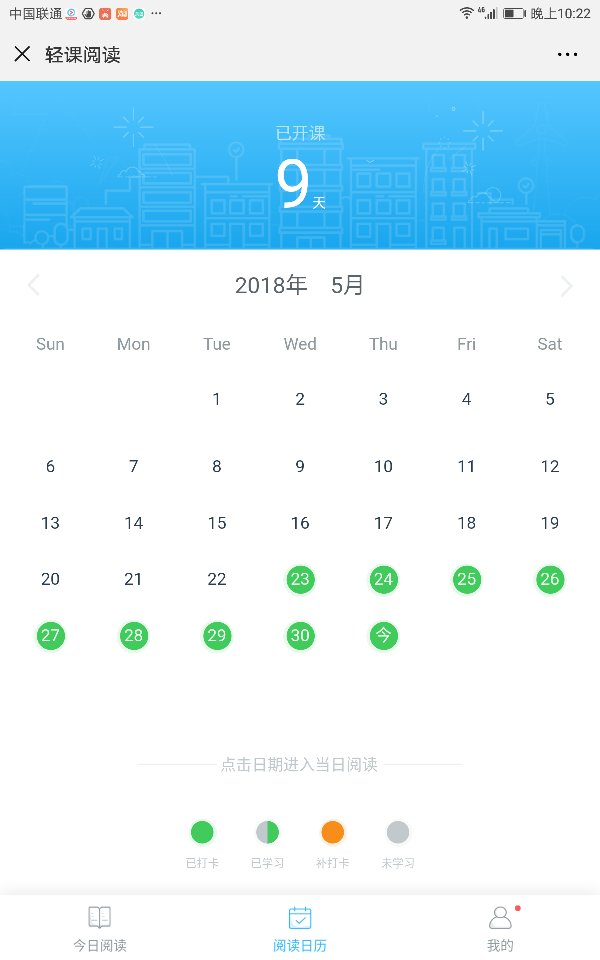Close the 轻课阅读 page
The width and height of the screenshot is (600, 960).
pyautogui.click(x=22, y=54)
